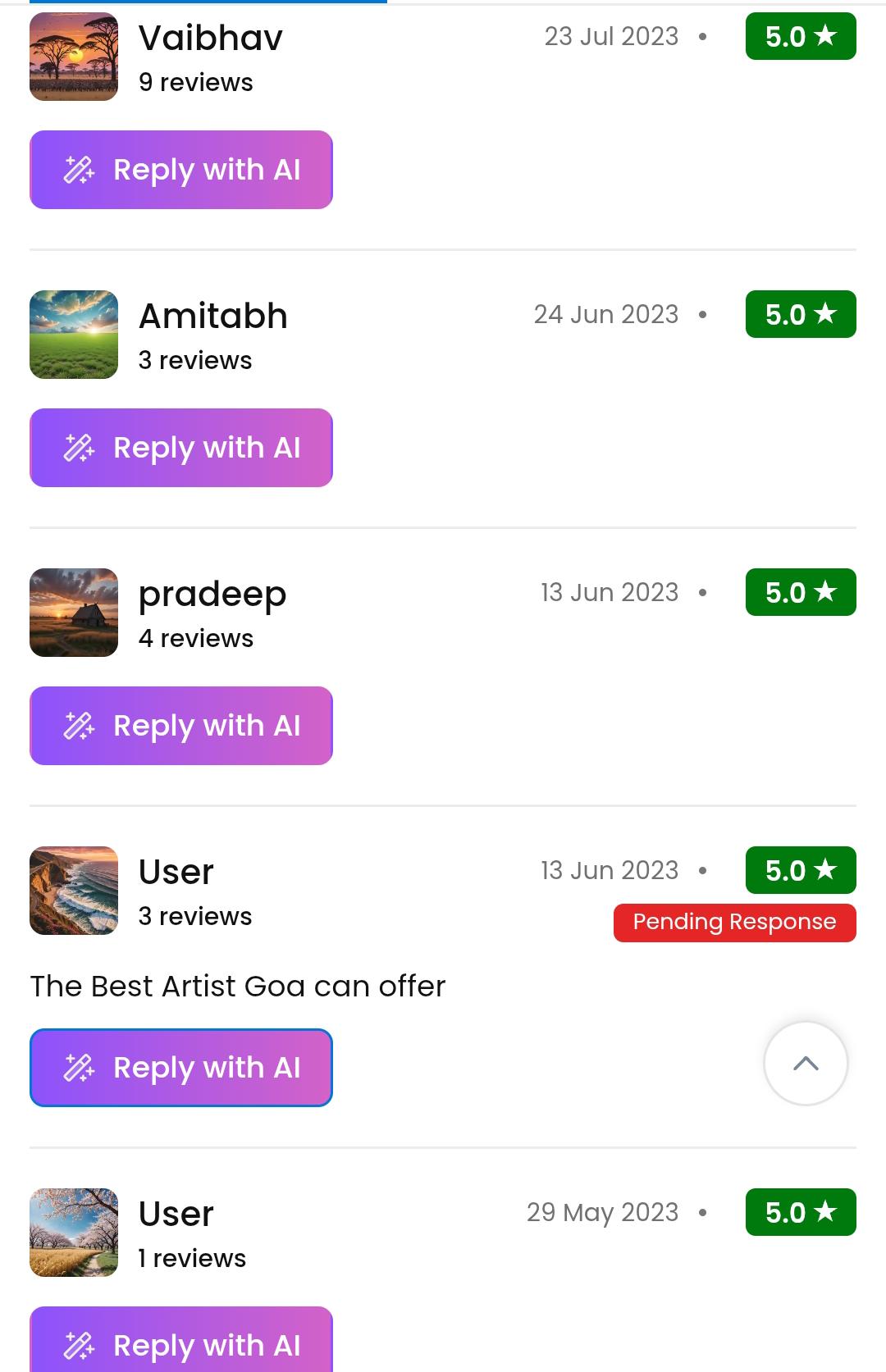The width and height of the screenshot is (886, 1372).
Task: Reply with AI to 'Best Artist Goa' review
Action: [181, 1068]
